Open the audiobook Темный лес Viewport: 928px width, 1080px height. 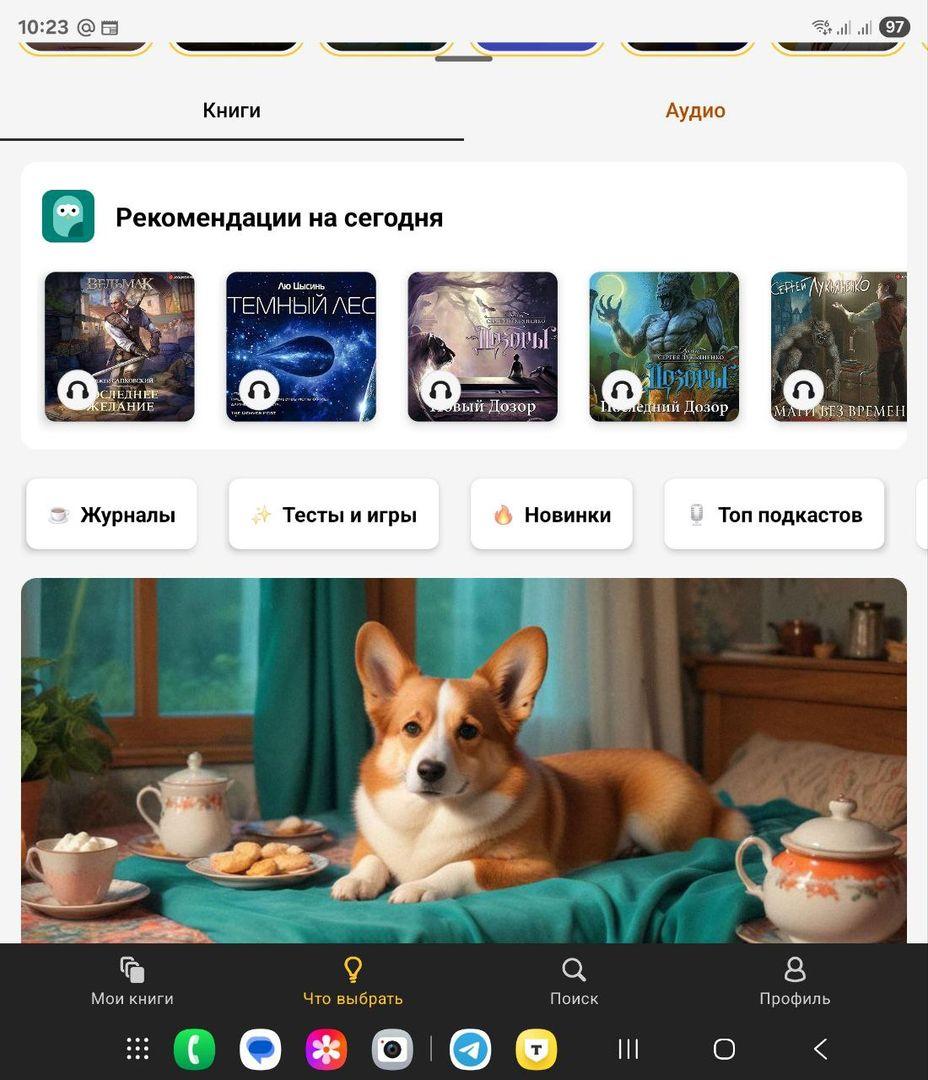coord(301,346)
